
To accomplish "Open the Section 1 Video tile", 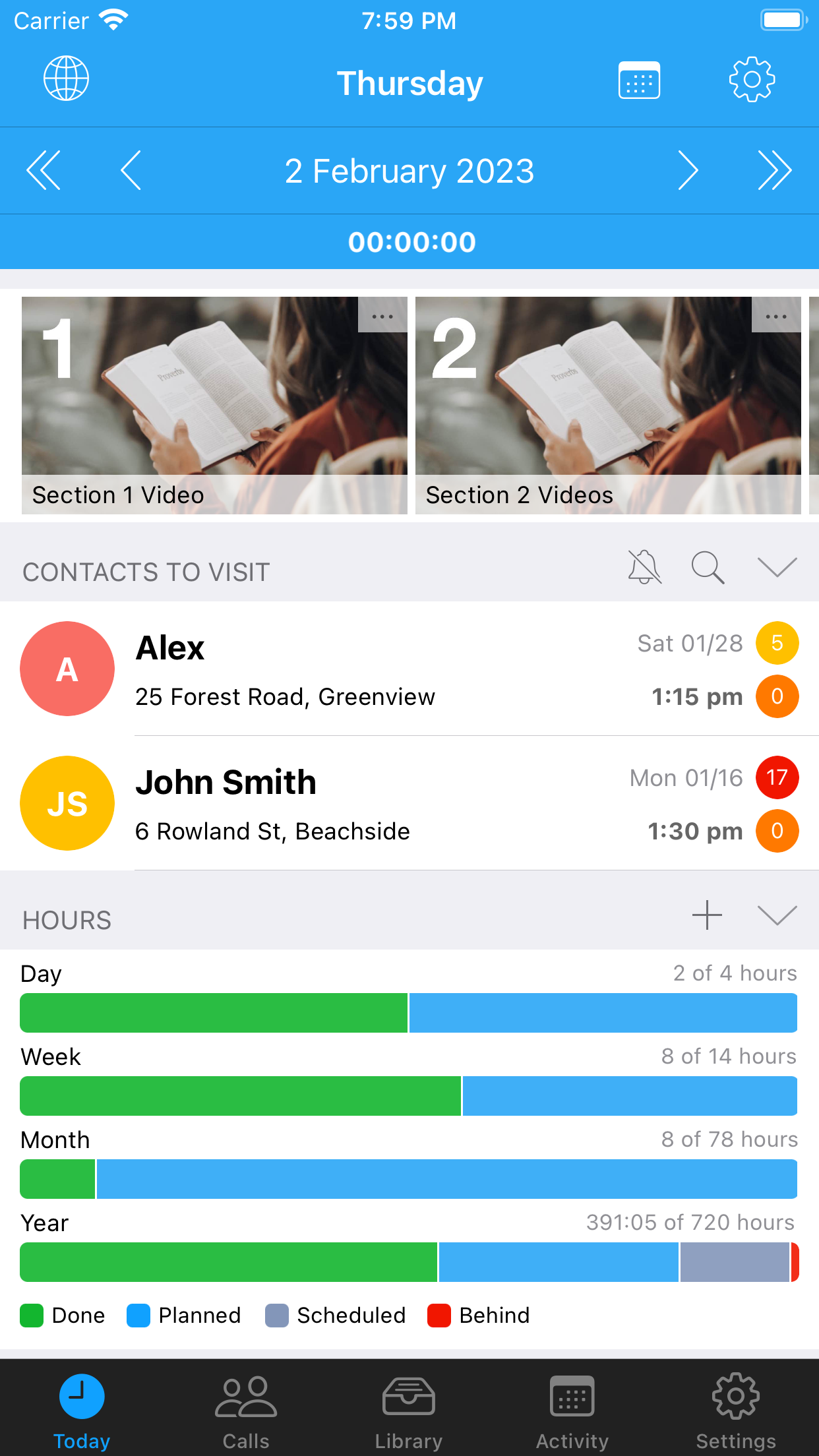I will [214, 405].
